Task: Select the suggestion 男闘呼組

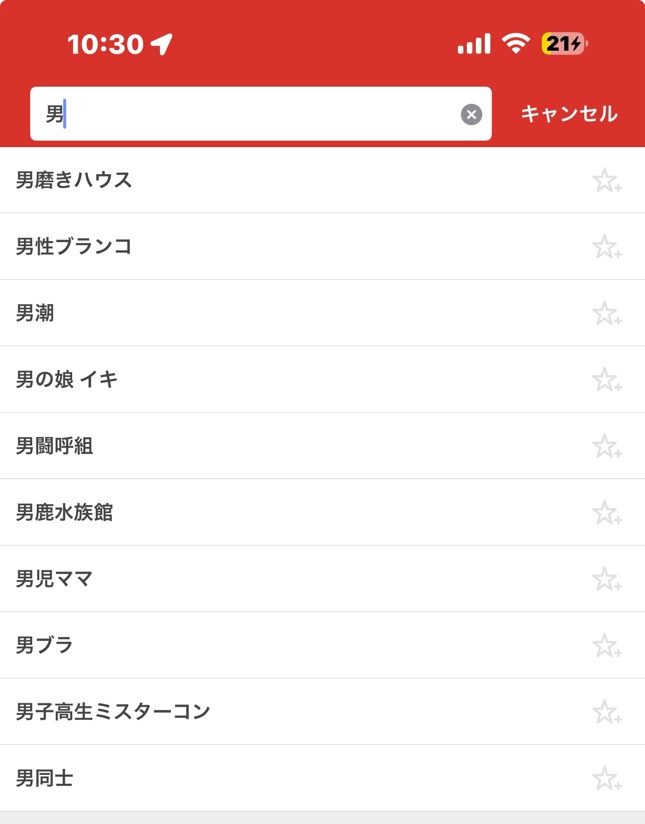Action: click(x=55, y=446)
